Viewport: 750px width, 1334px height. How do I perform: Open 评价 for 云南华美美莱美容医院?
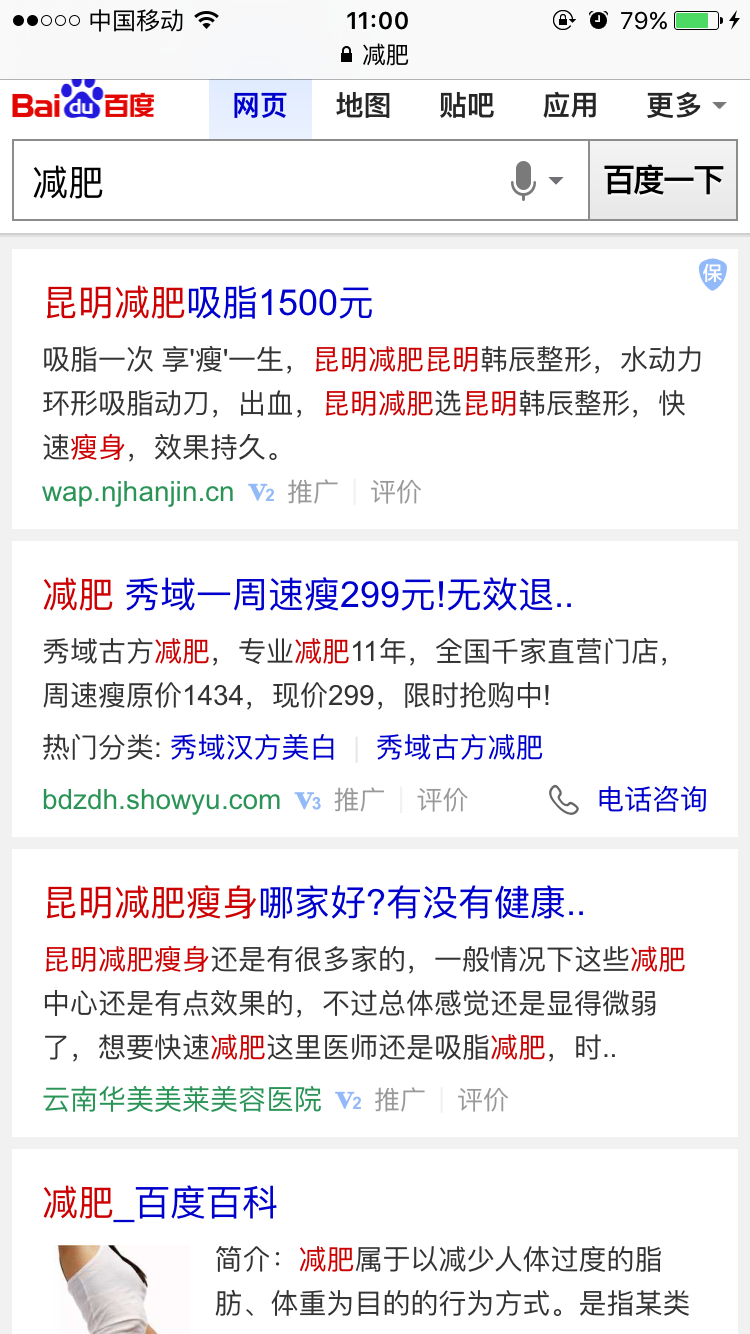click(483, 1100)
